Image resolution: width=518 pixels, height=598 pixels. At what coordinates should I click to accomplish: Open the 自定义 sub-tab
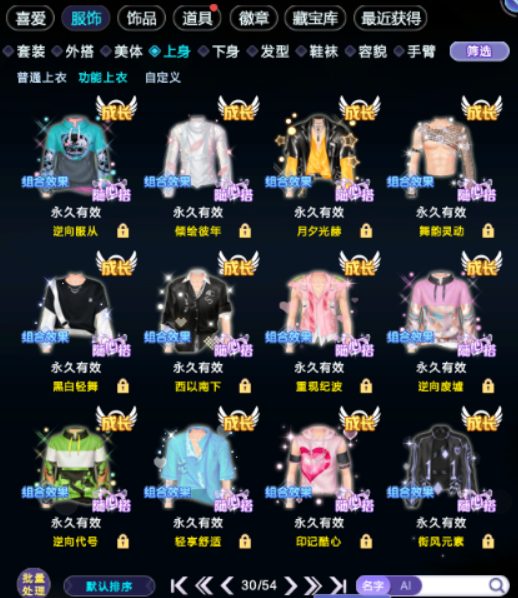(162, 78)
